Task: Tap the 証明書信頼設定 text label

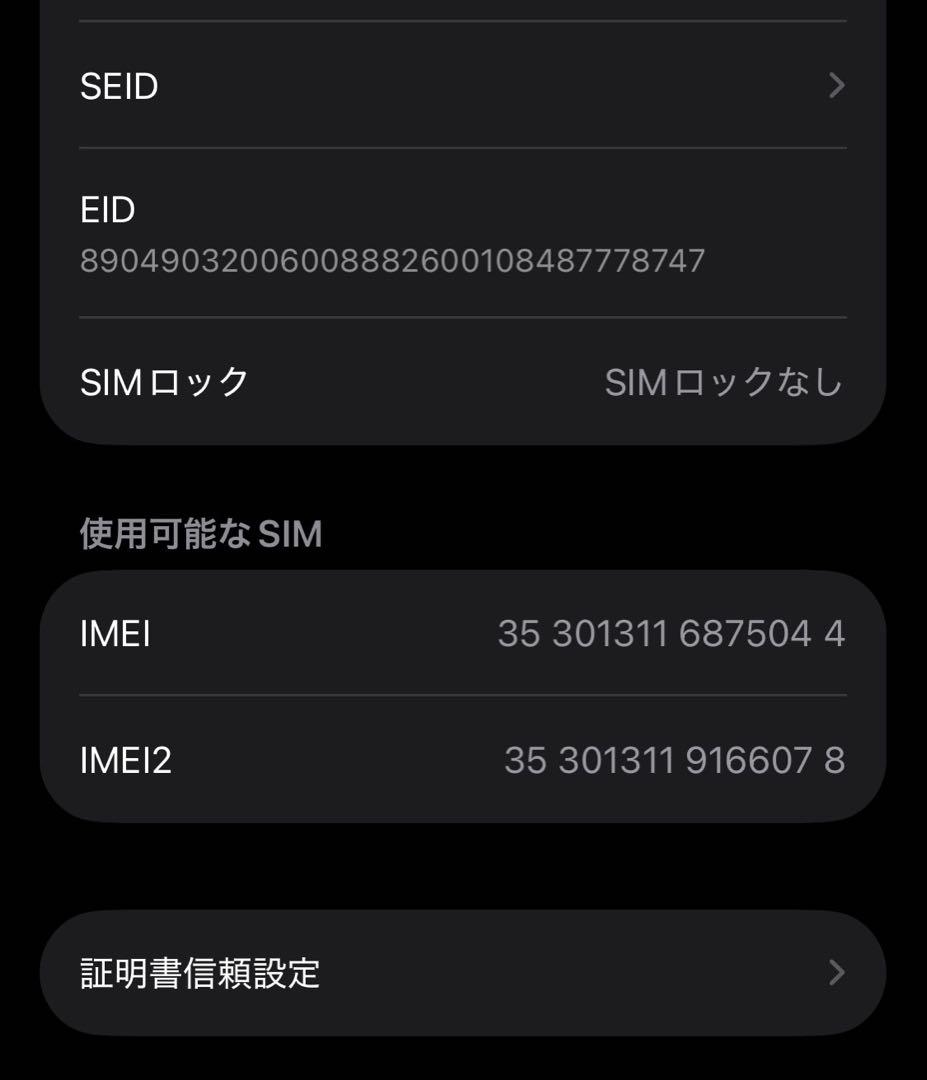Action: 200,971
